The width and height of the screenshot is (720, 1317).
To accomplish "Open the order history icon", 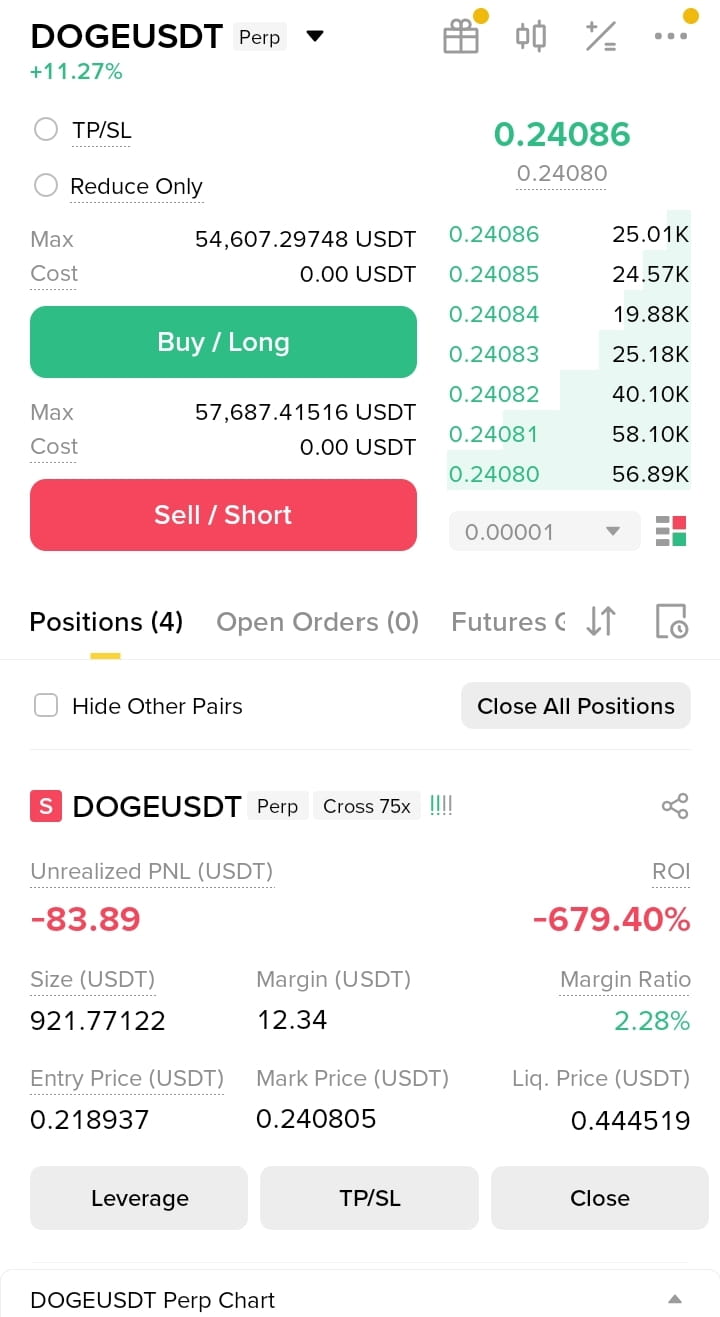I will (671, 622).
